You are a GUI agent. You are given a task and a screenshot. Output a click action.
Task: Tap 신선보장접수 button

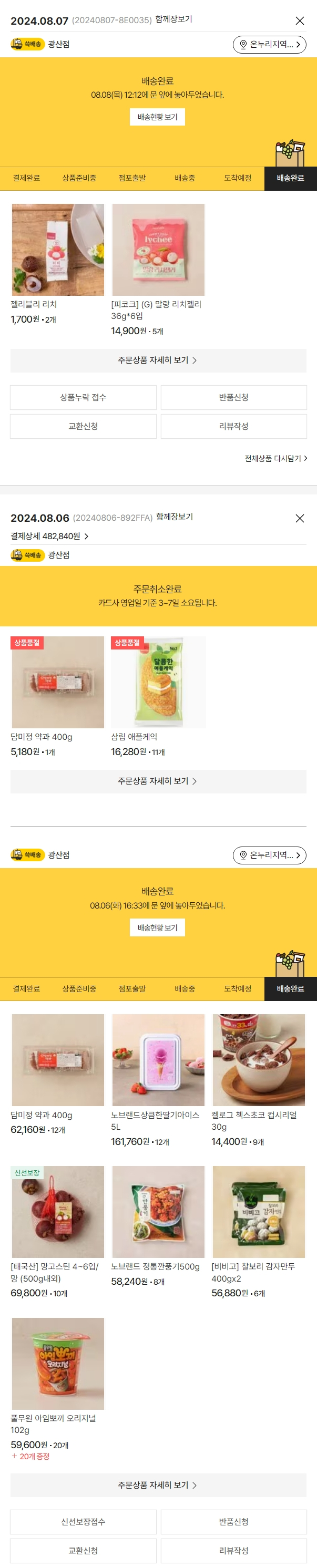coord(84,1522)
